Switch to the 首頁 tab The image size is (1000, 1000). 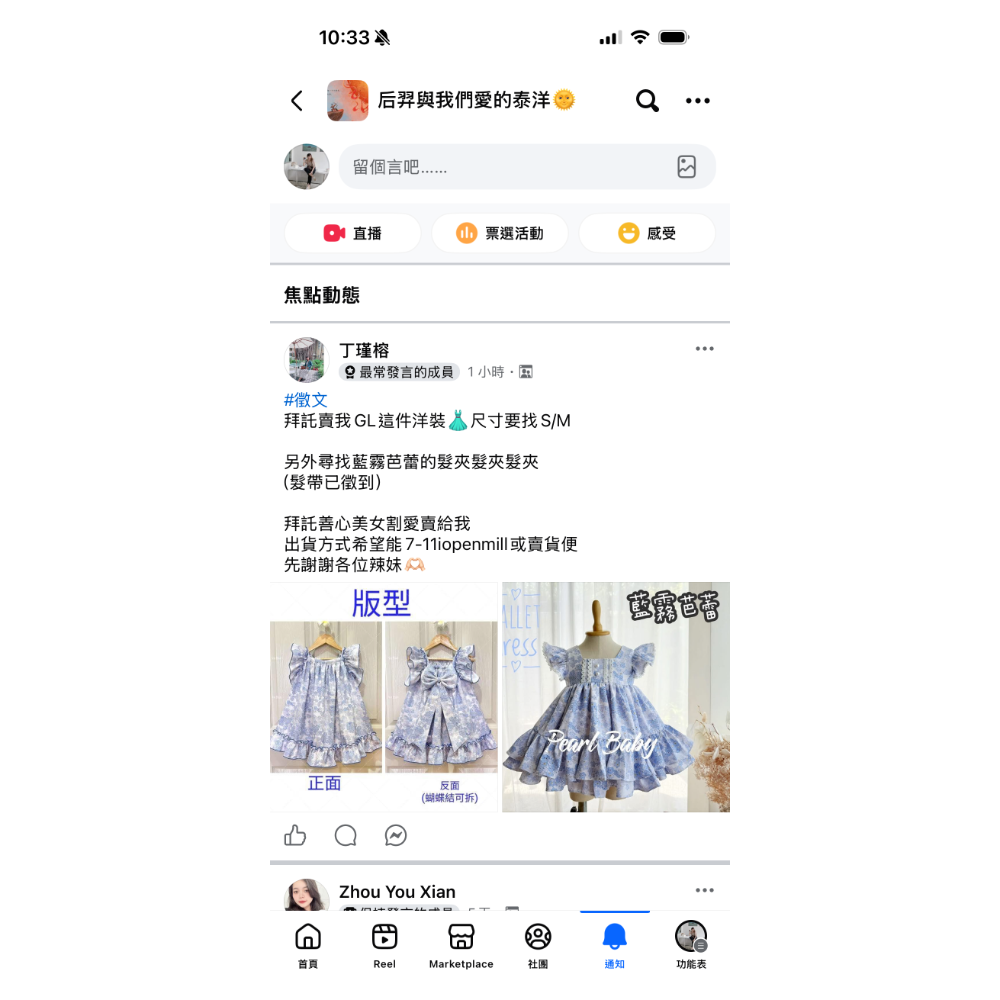coord(308,945)
